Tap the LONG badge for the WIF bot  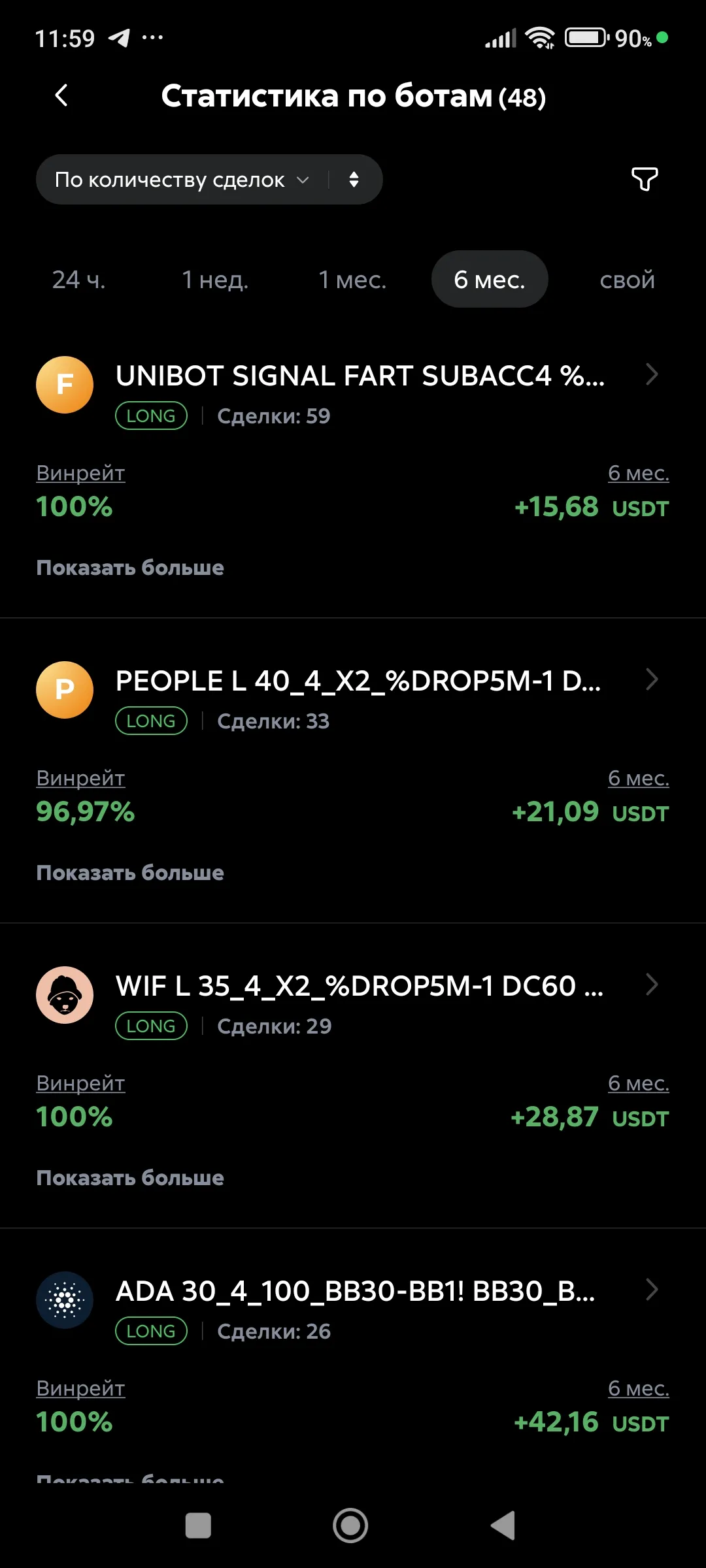(x=150, y=1026)
